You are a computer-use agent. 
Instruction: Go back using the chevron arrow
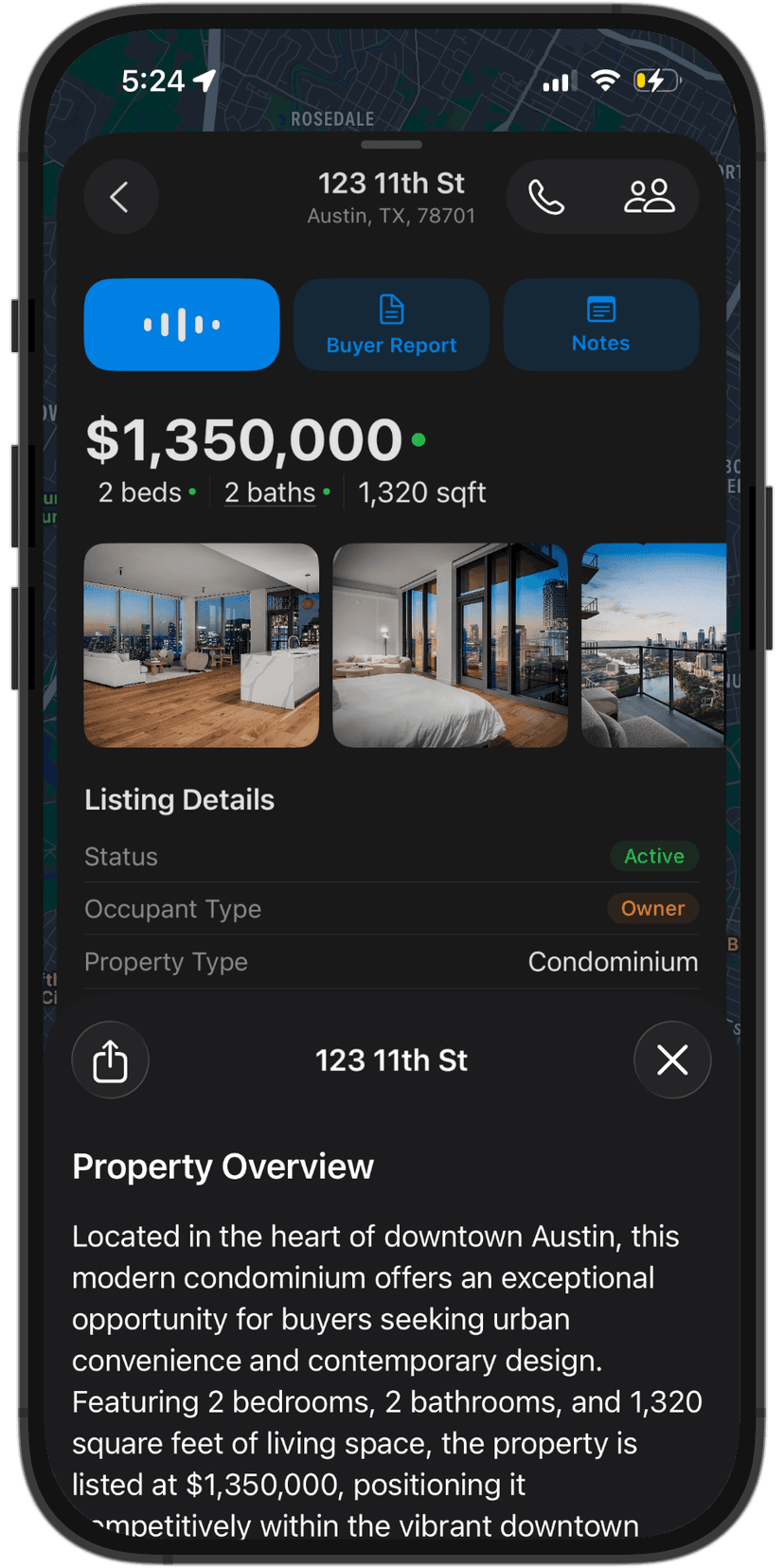120,197
